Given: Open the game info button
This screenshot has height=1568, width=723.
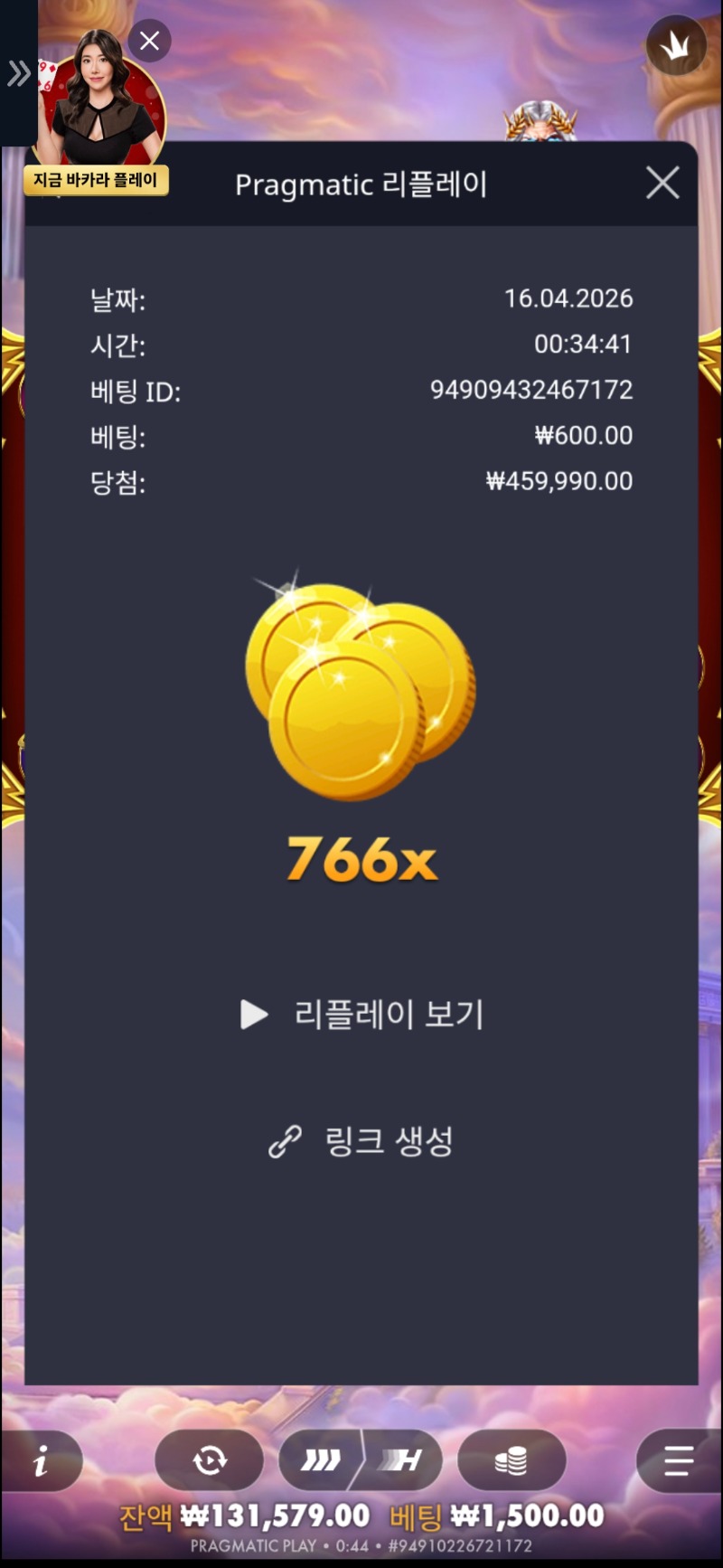Looking at the screenshot, I should click(42, 1460).
